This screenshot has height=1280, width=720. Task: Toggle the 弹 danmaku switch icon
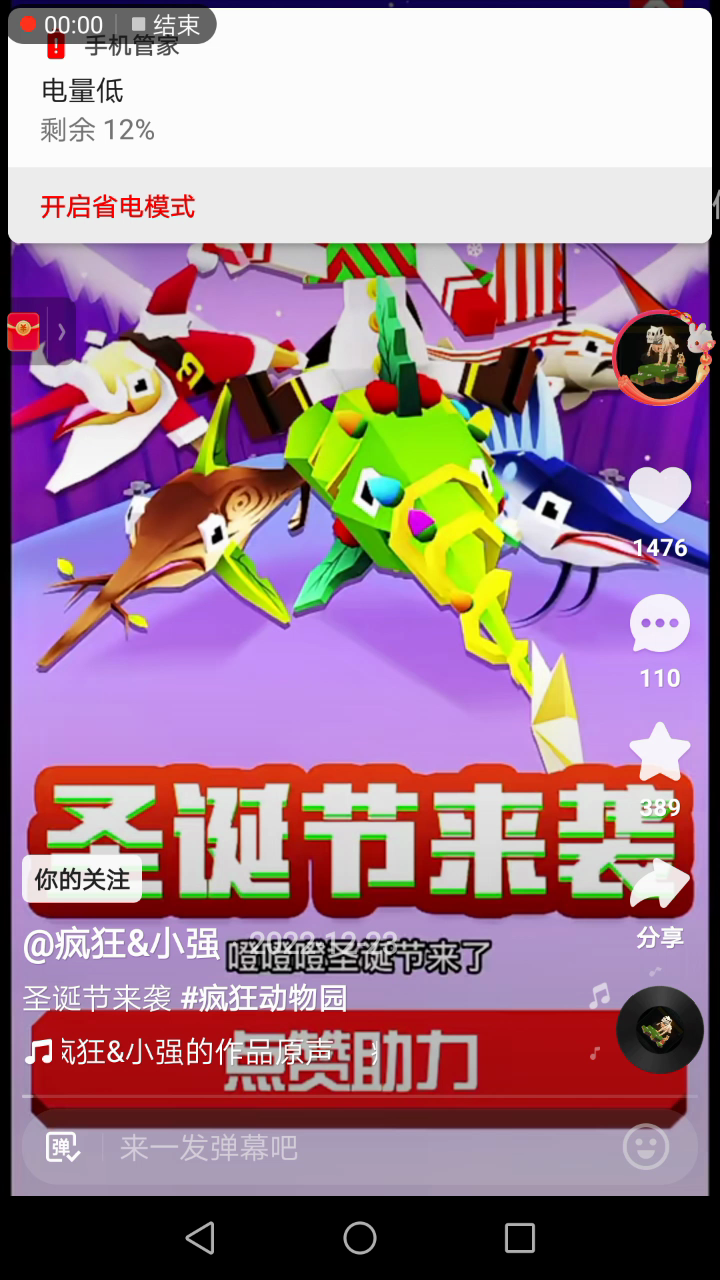[62, 1146]
